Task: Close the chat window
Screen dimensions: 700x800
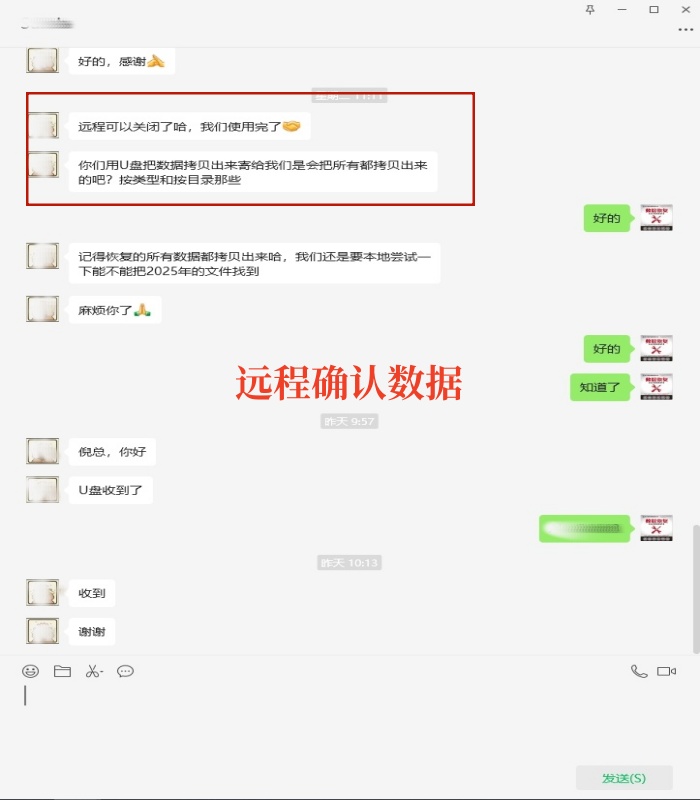Action: tap(685, 9)
